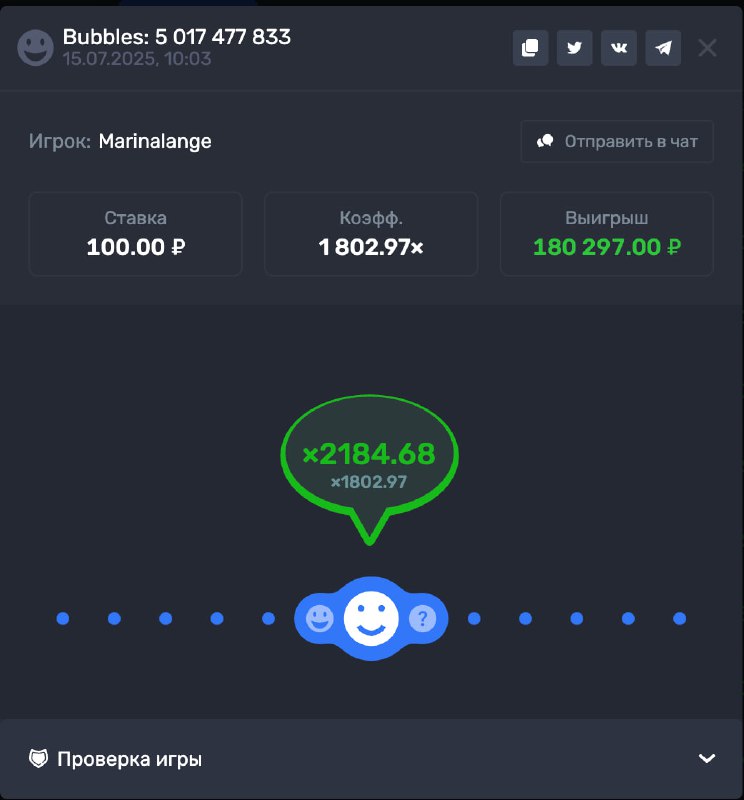
Task: Share the result on Twitter
Action: [574, 48]
